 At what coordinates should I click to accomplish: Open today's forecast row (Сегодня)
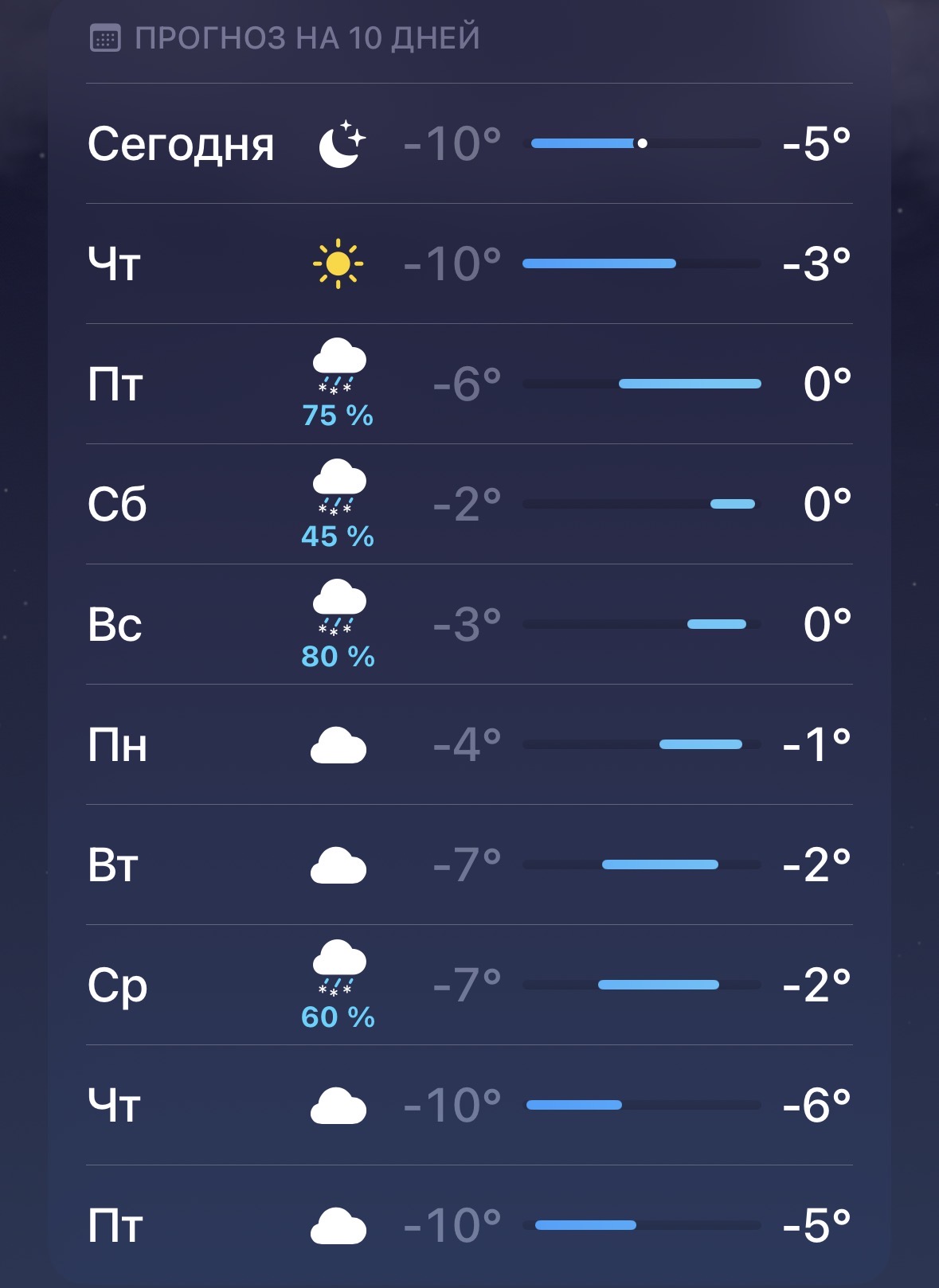coord(469,144)
